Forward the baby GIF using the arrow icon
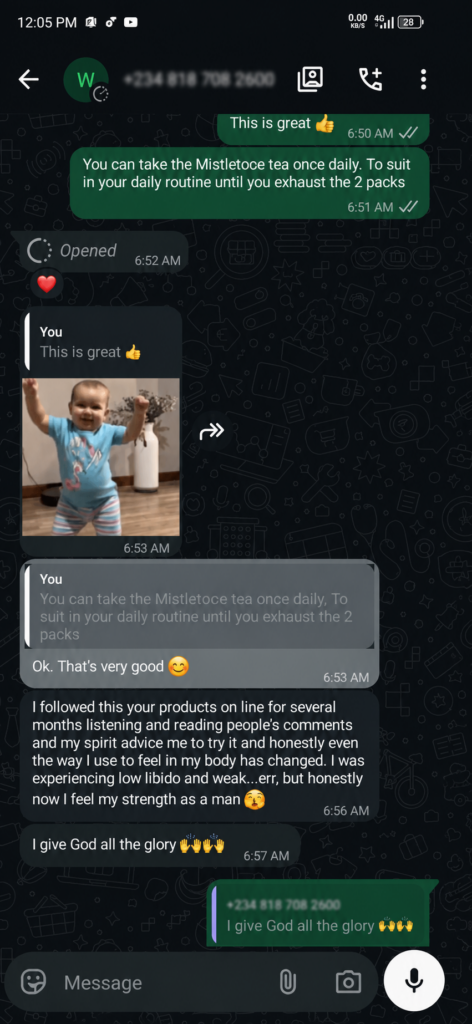 [212, 430]
